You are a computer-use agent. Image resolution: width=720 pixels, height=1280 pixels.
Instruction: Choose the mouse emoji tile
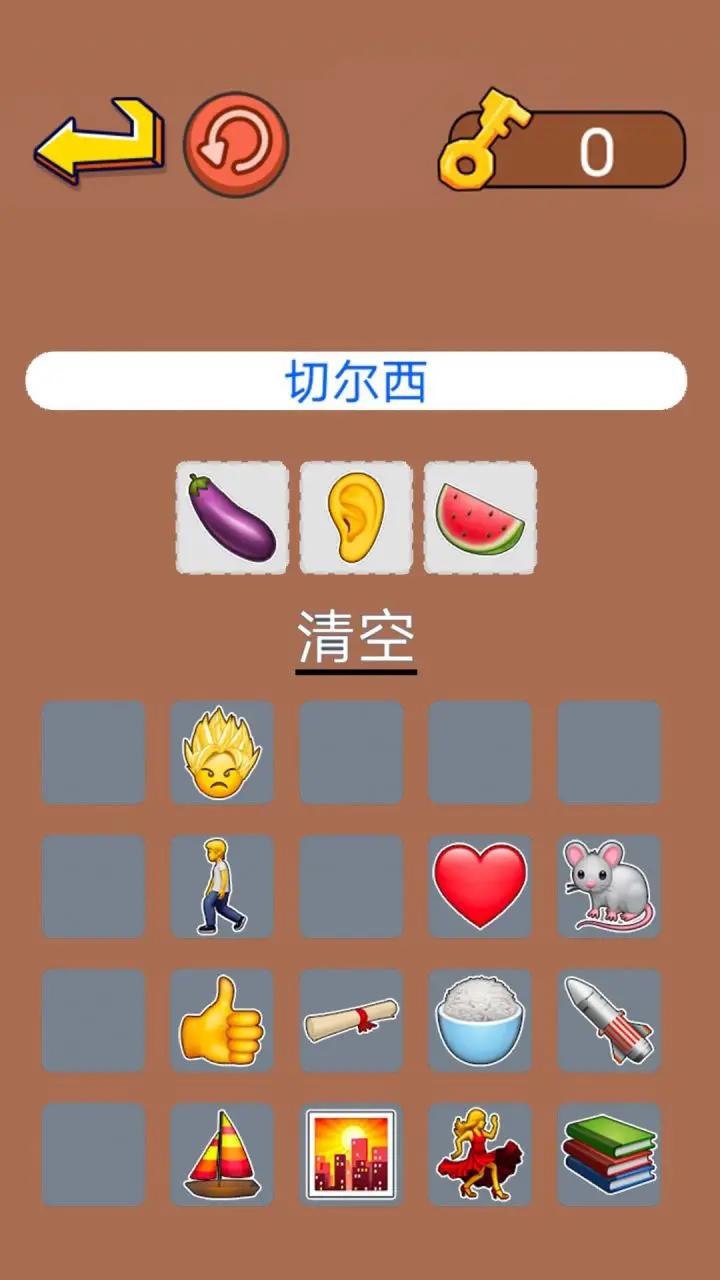[608, 886]
